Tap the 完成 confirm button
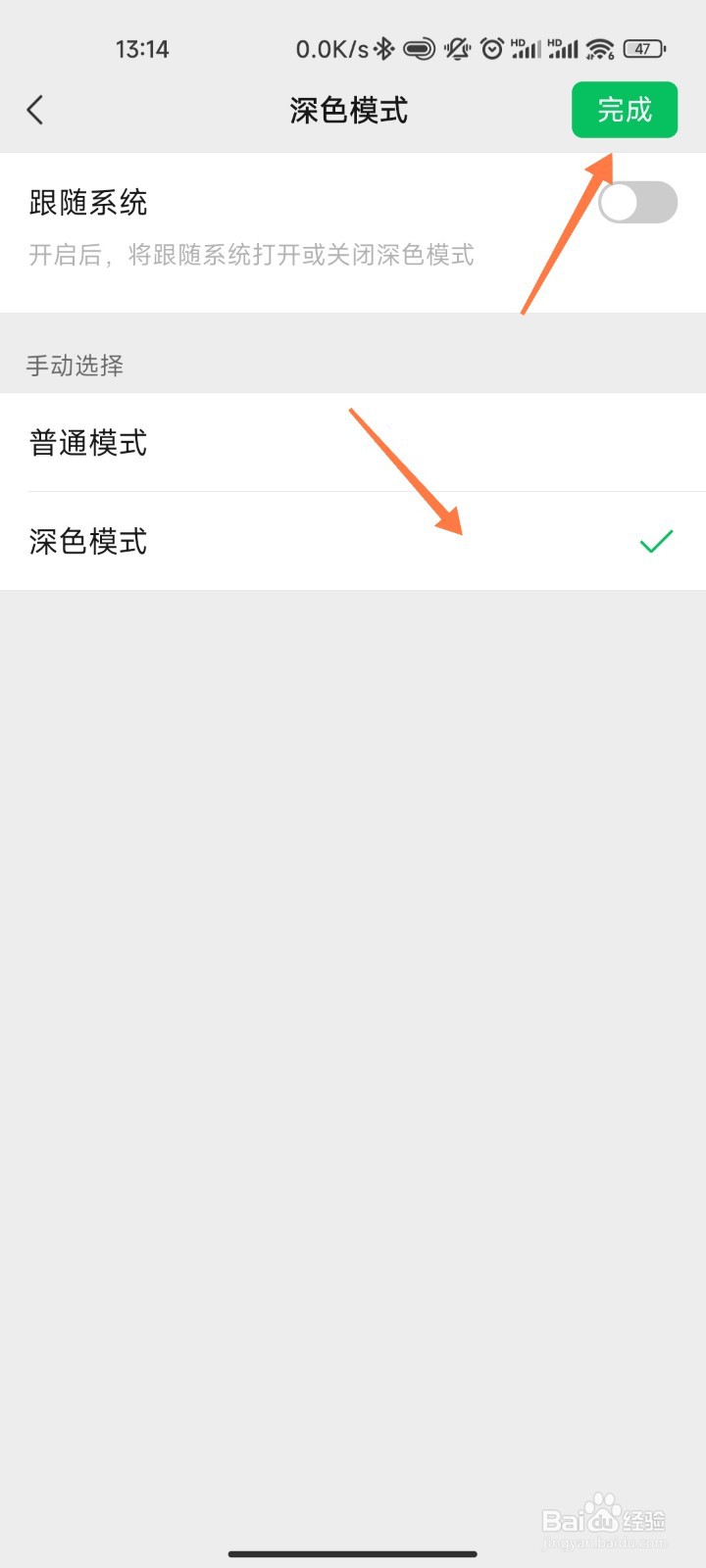 coord(625,111)
